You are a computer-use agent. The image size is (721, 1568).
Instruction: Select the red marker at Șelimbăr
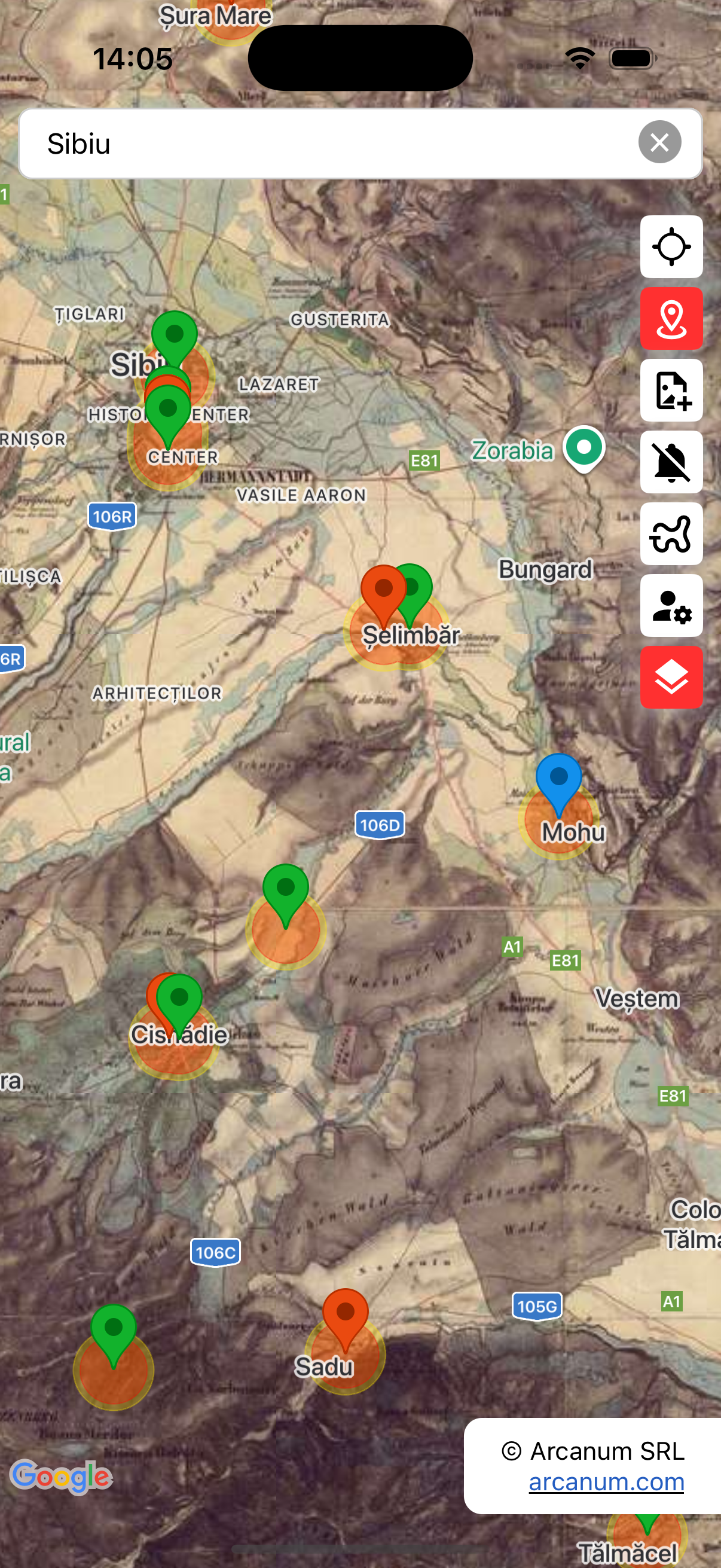(x=382, y=588)
